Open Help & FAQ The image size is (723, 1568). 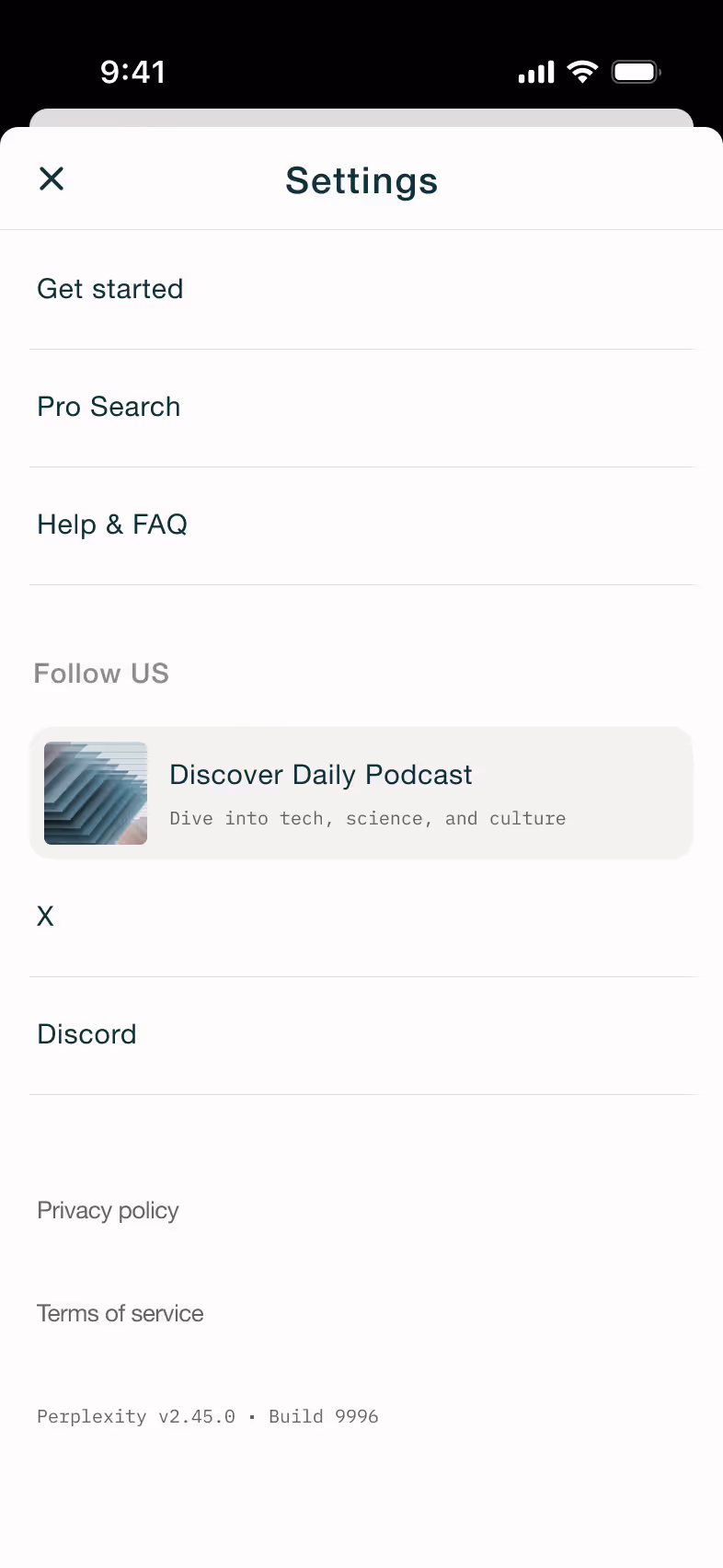(x=361, y=525)
